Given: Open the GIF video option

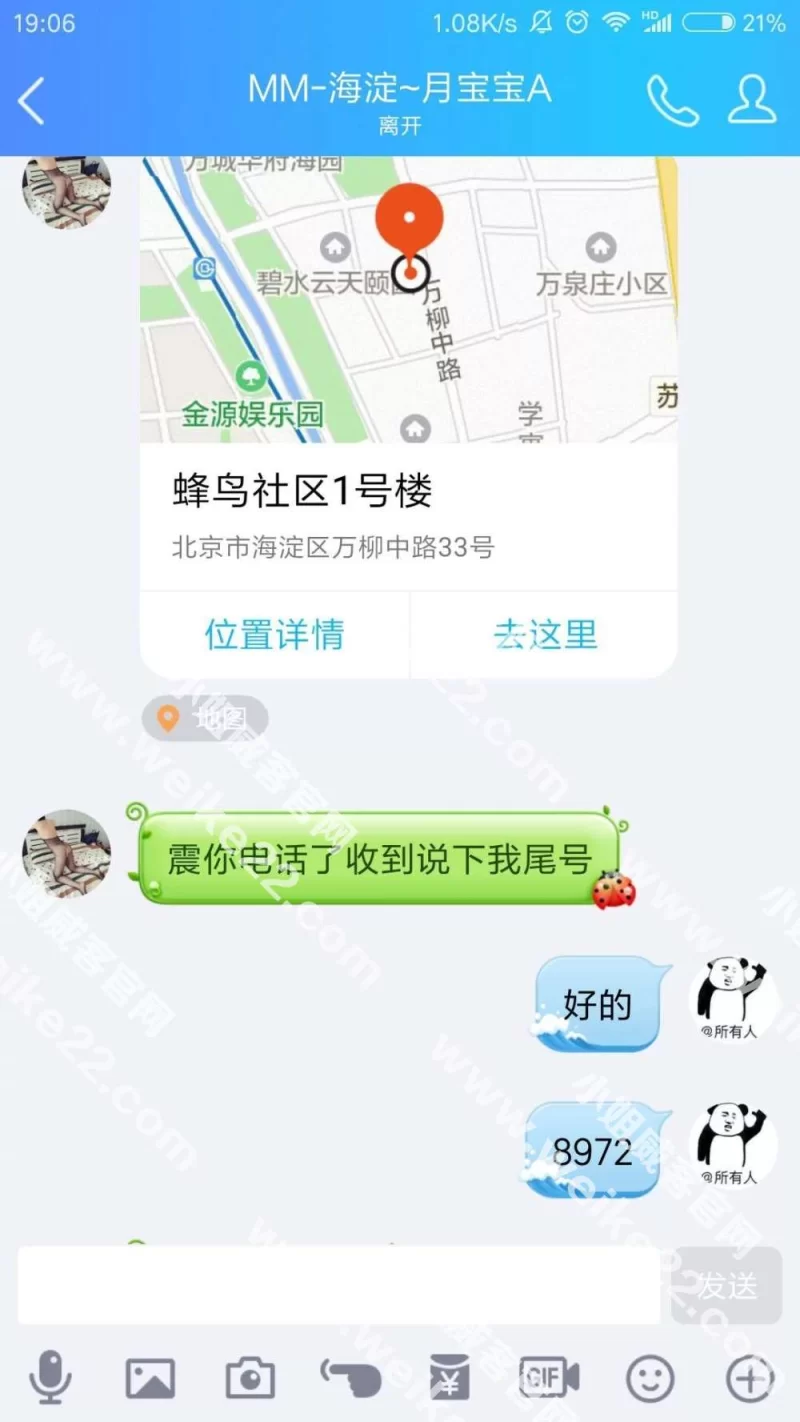Looking at the screenshot, I should [x=550, y=1380].
